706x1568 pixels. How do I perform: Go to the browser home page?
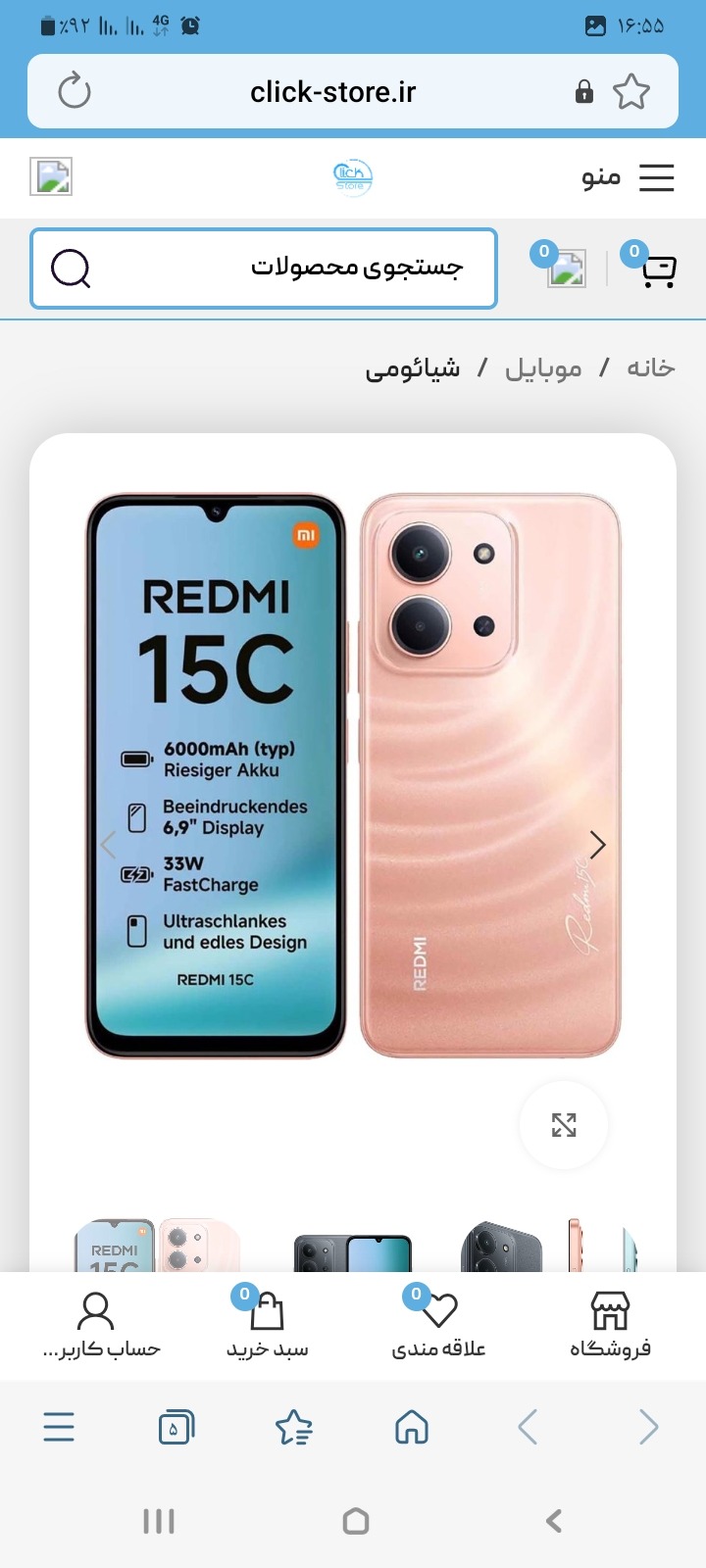pyautogui.click(x=412, y=1427)
